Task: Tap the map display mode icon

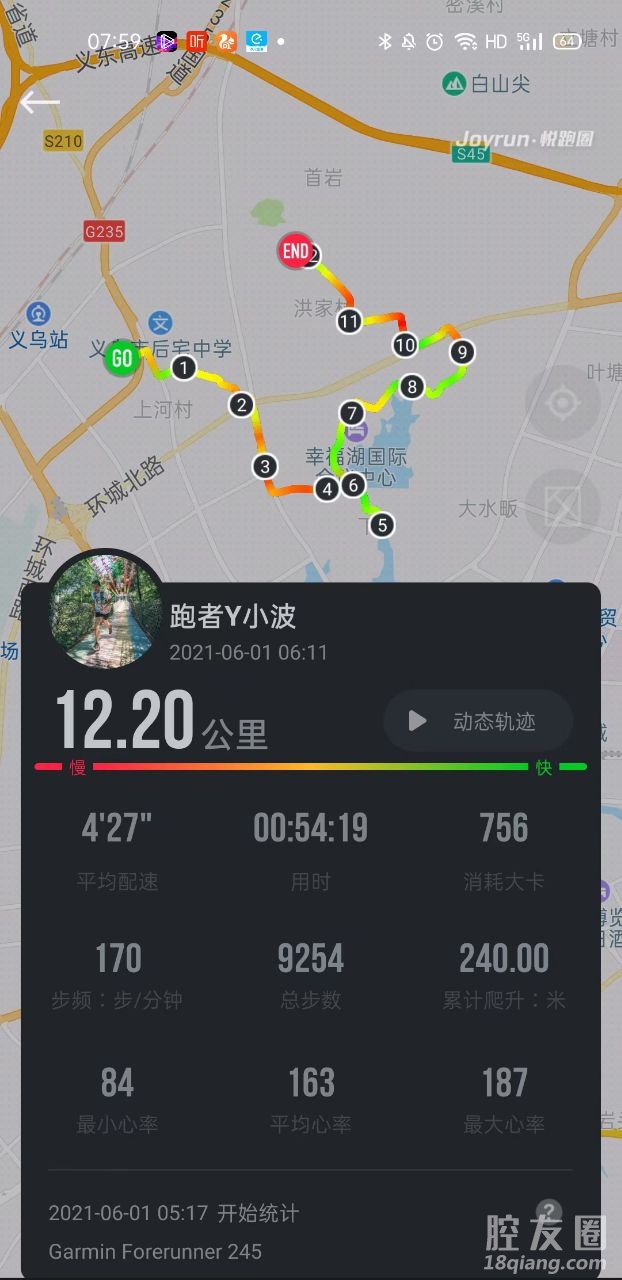Action: [562, 505]
